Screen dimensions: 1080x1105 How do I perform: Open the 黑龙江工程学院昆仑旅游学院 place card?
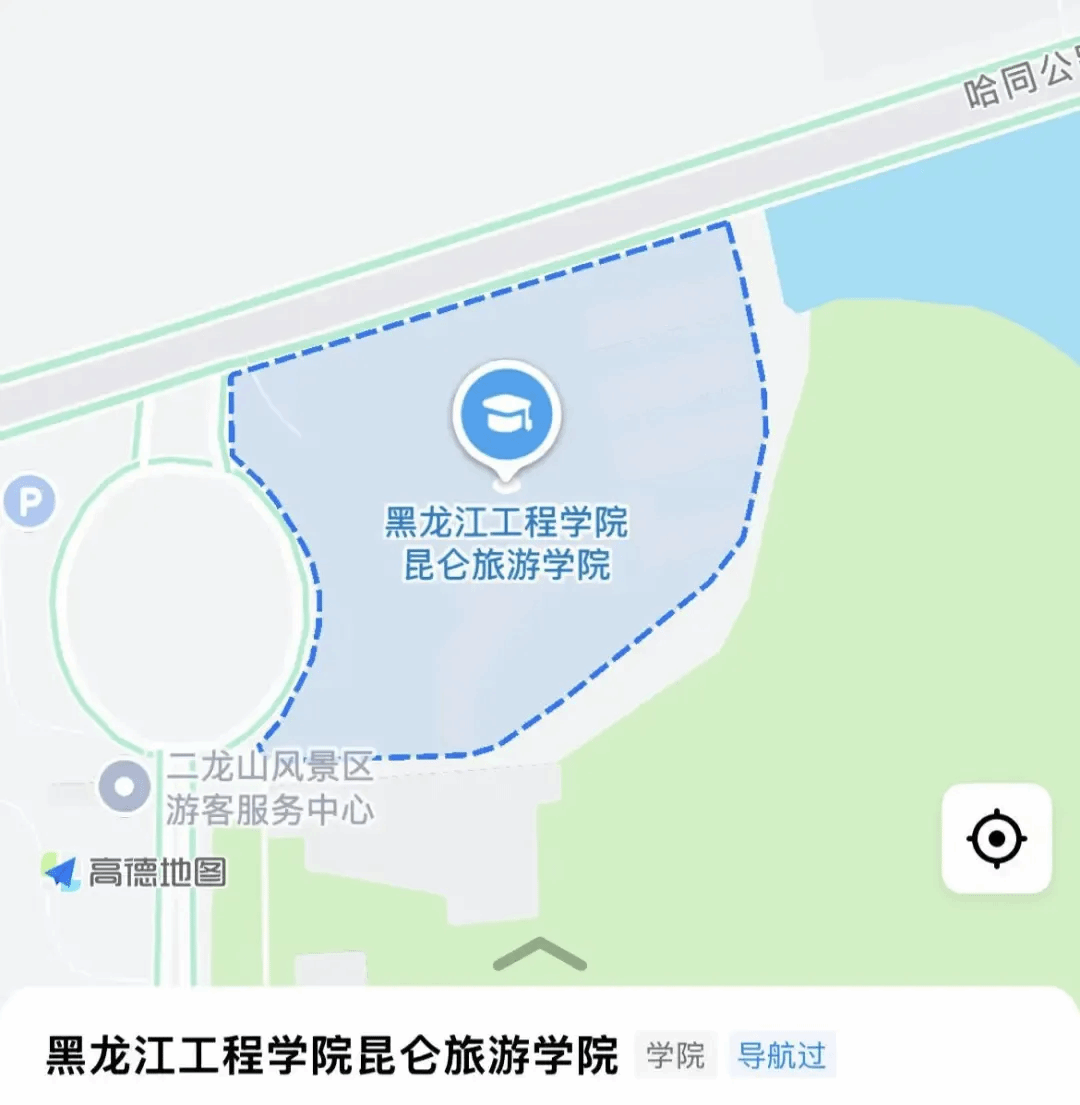(x=333, y=1056)
